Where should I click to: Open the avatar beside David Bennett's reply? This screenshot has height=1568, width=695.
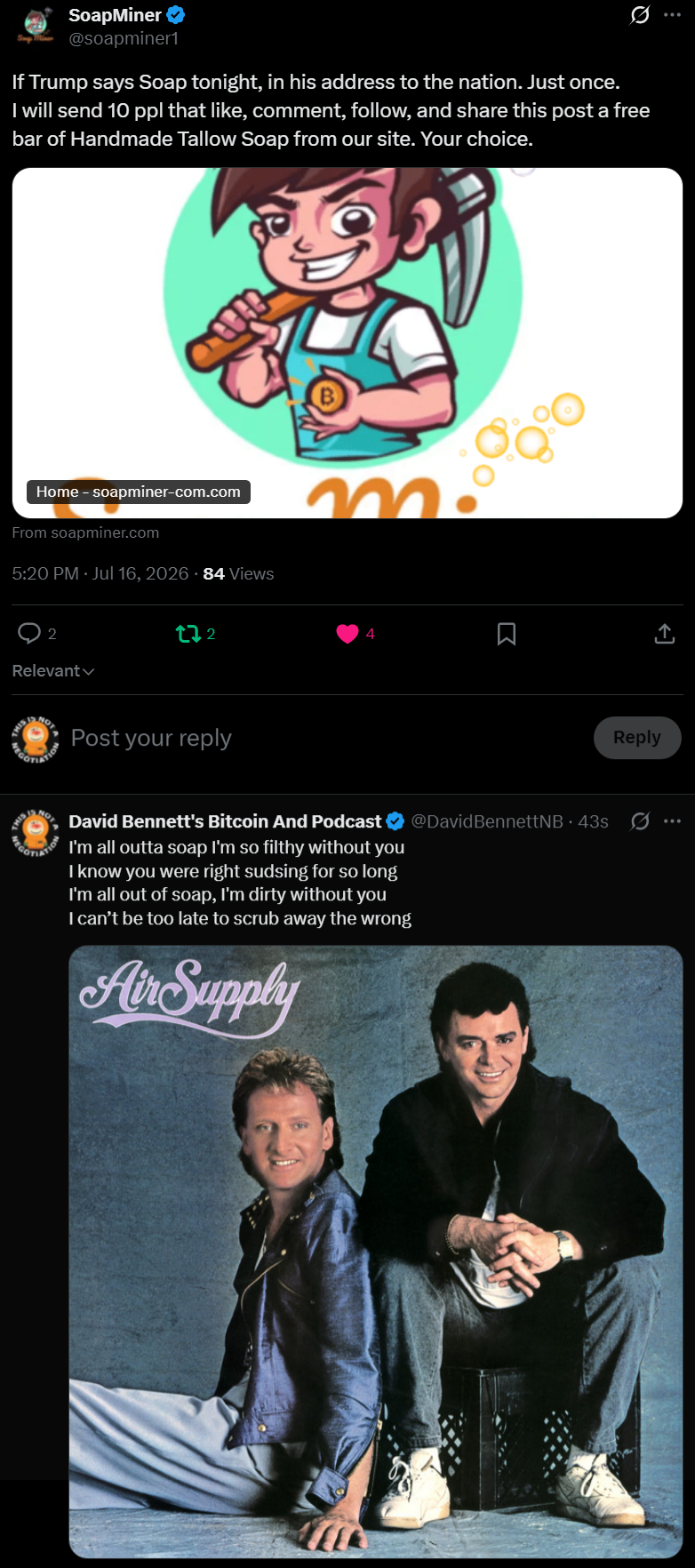36,834
